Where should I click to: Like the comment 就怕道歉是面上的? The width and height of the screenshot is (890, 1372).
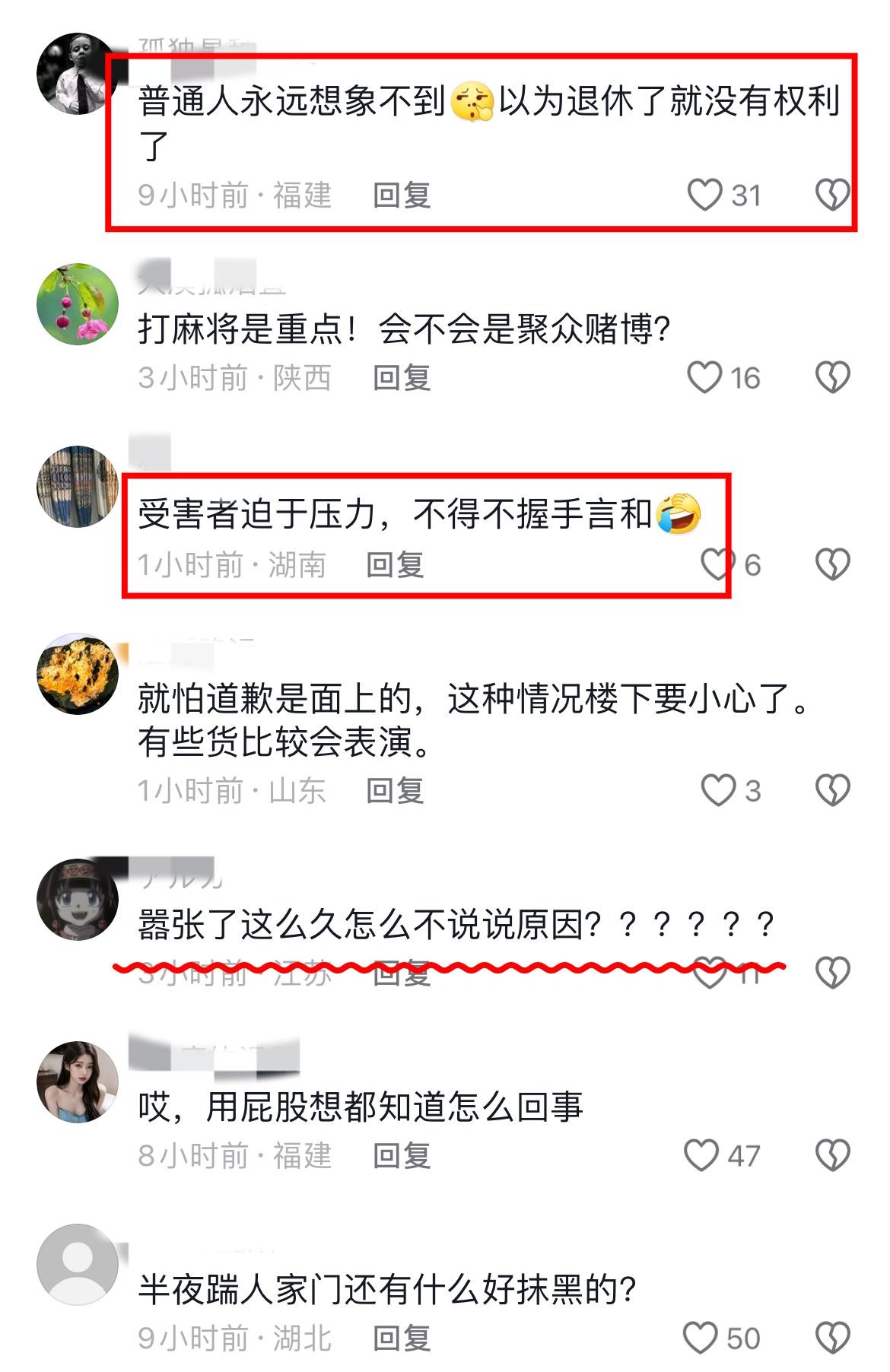pos(717,790)
